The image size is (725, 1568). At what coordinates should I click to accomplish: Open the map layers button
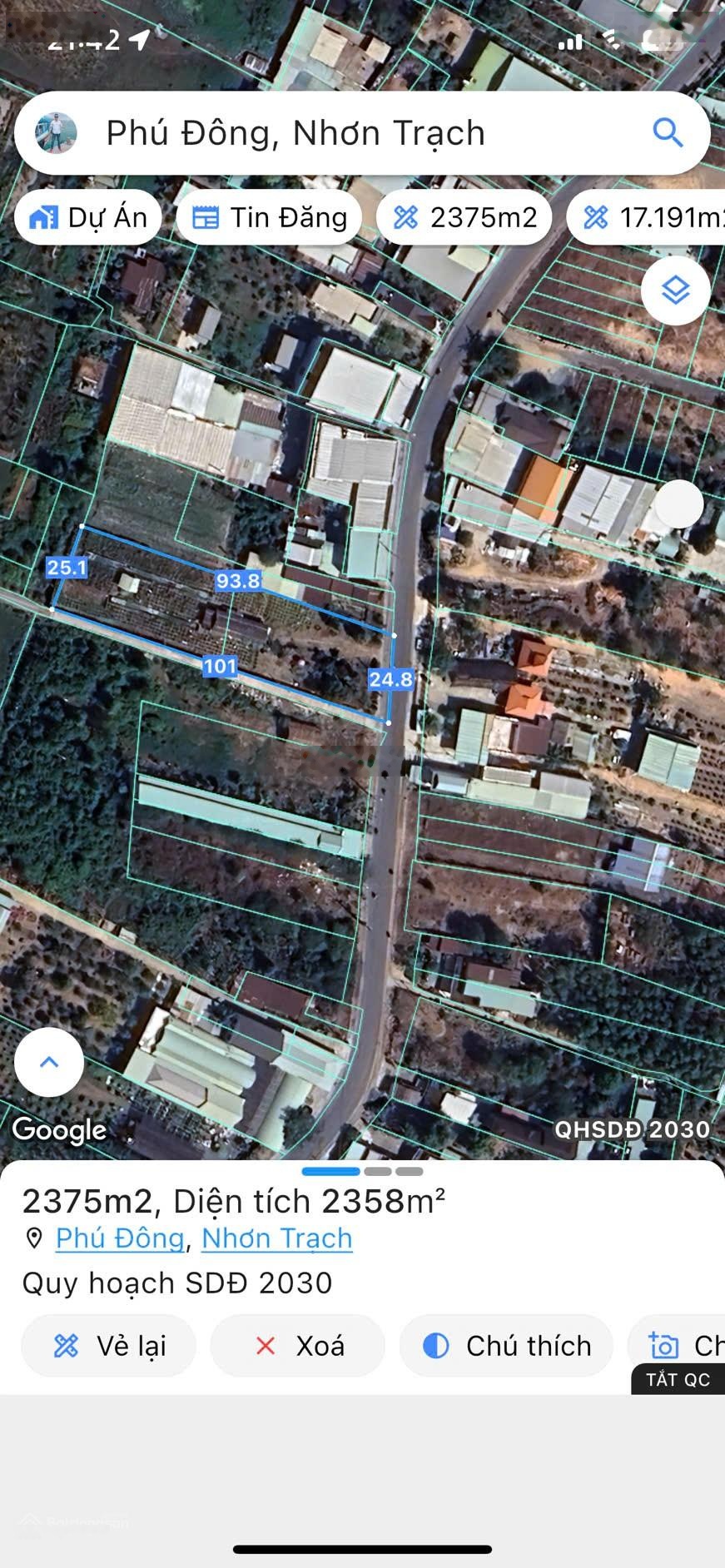pos(675,290)
